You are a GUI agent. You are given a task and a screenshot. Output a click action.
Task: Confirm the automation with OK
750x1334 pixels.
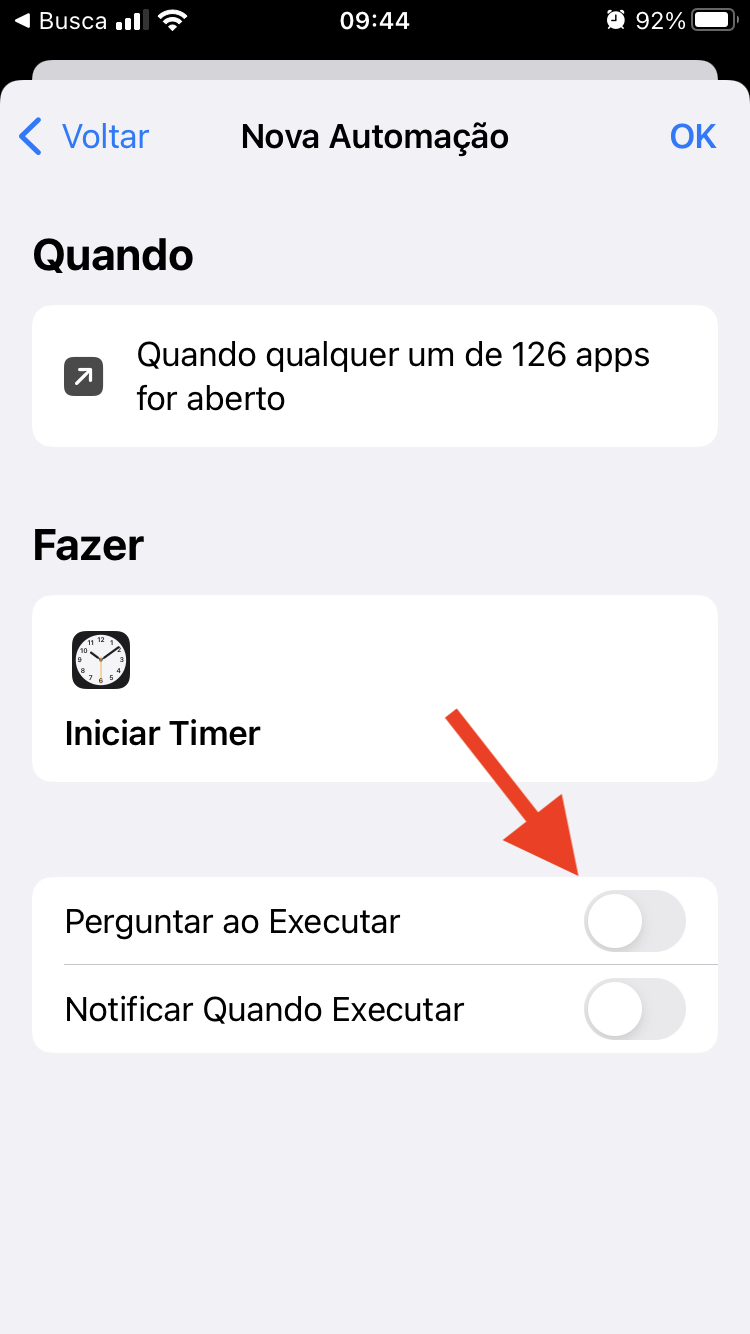[692, 136]
